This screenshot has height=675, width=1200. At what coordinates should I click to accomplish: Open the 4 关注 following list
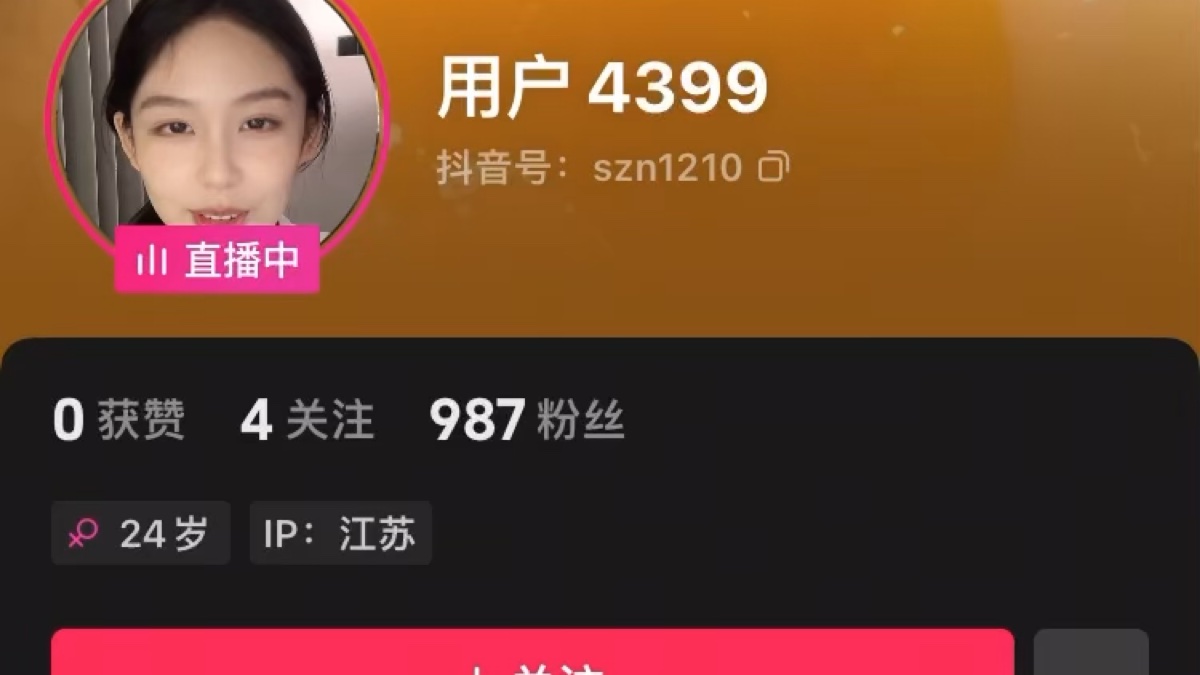[x=307, y=420]
